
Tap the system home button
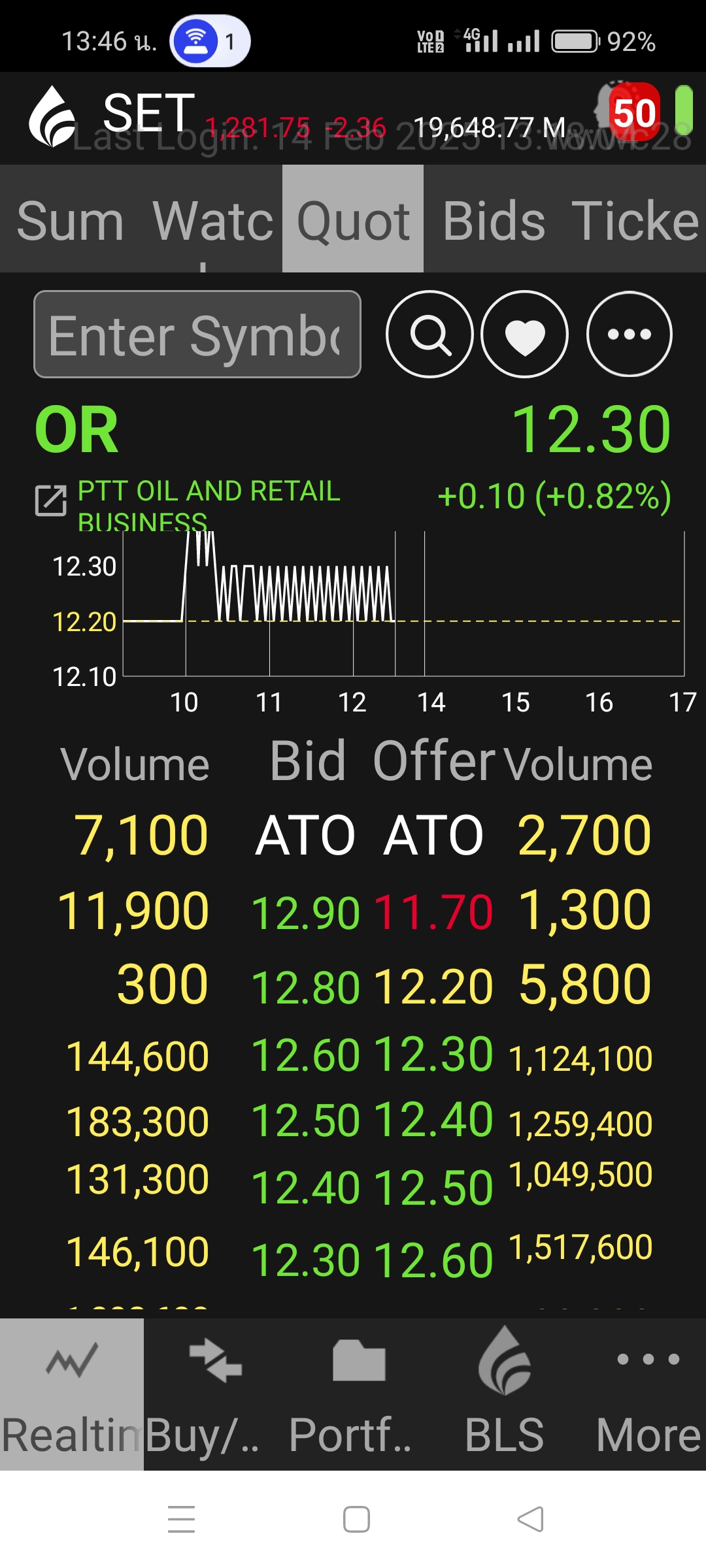[x=356, y=1519]
